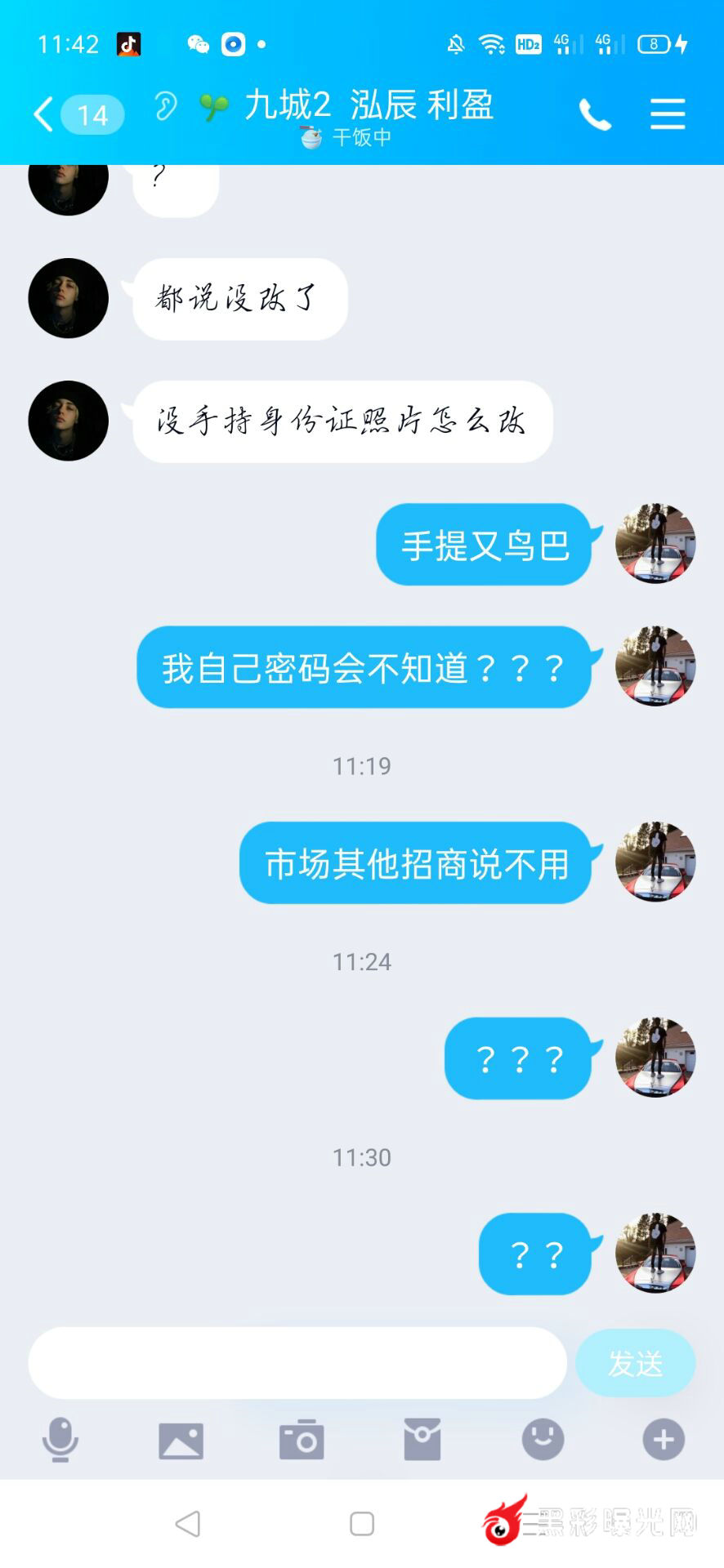Viewport: 724px width, 1568px height.
Task: Open the chat settings menu
Action: pos(668,114)
